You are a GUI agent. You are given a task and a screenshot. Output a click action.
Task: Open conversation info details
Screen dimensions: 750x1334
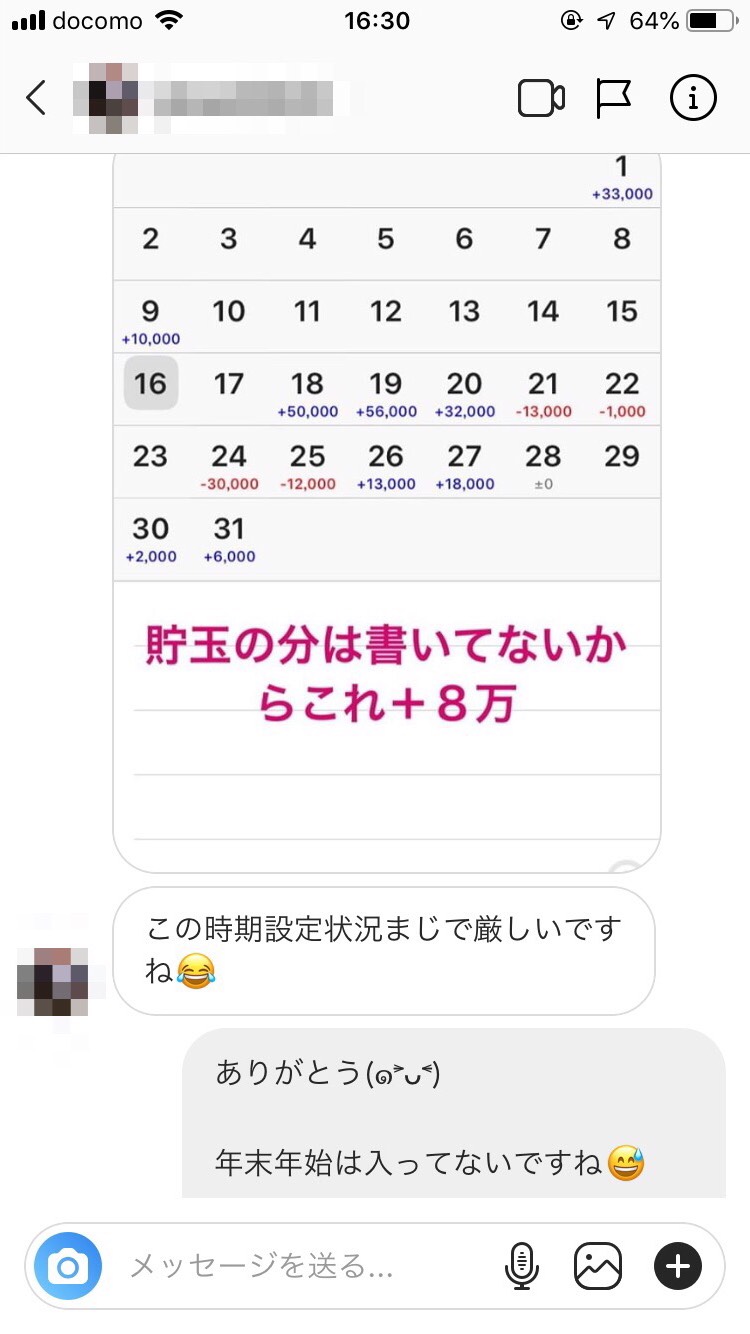[692, 98]
